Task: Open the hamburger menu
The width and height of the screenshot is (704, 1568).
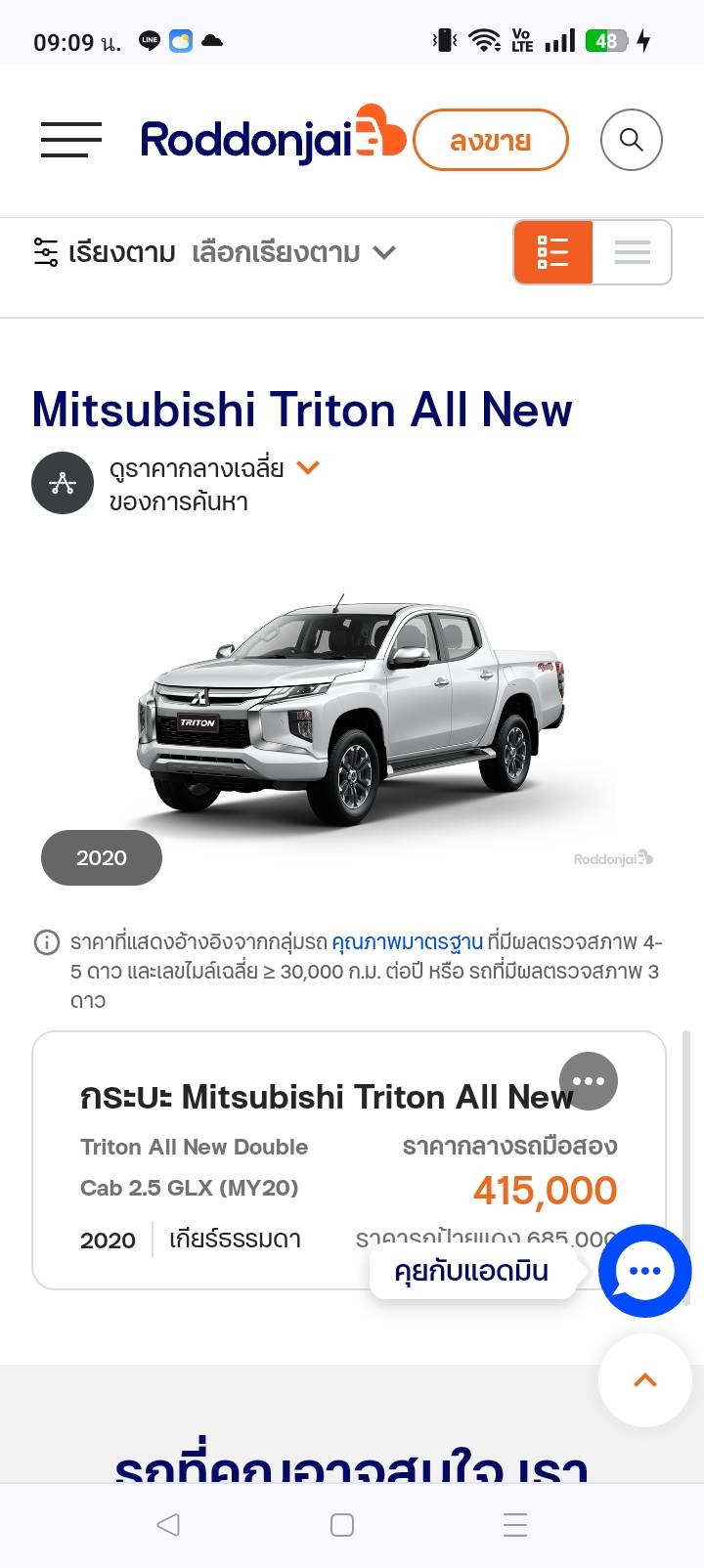Action: [71, 140]
